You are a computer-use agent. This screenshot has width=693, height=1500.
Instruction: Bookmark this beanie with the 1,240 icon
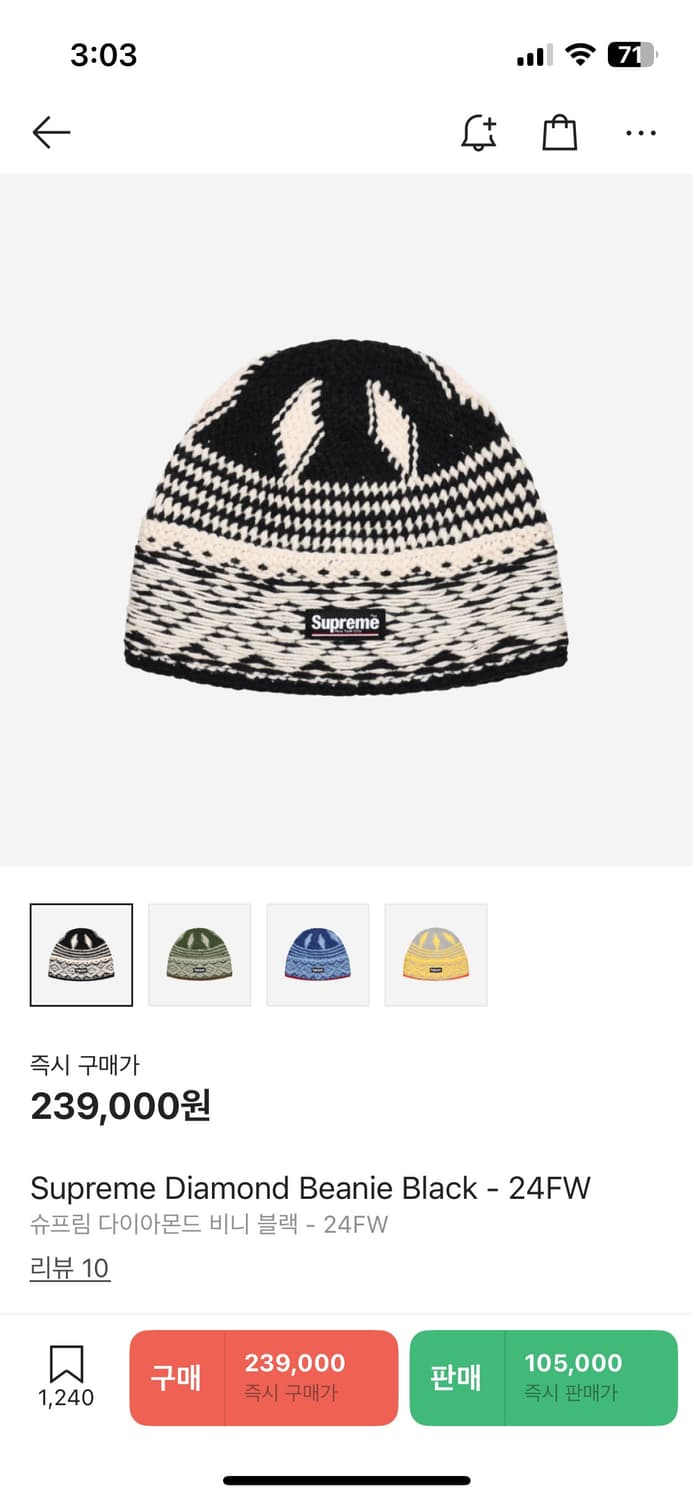pos(66,1377)
